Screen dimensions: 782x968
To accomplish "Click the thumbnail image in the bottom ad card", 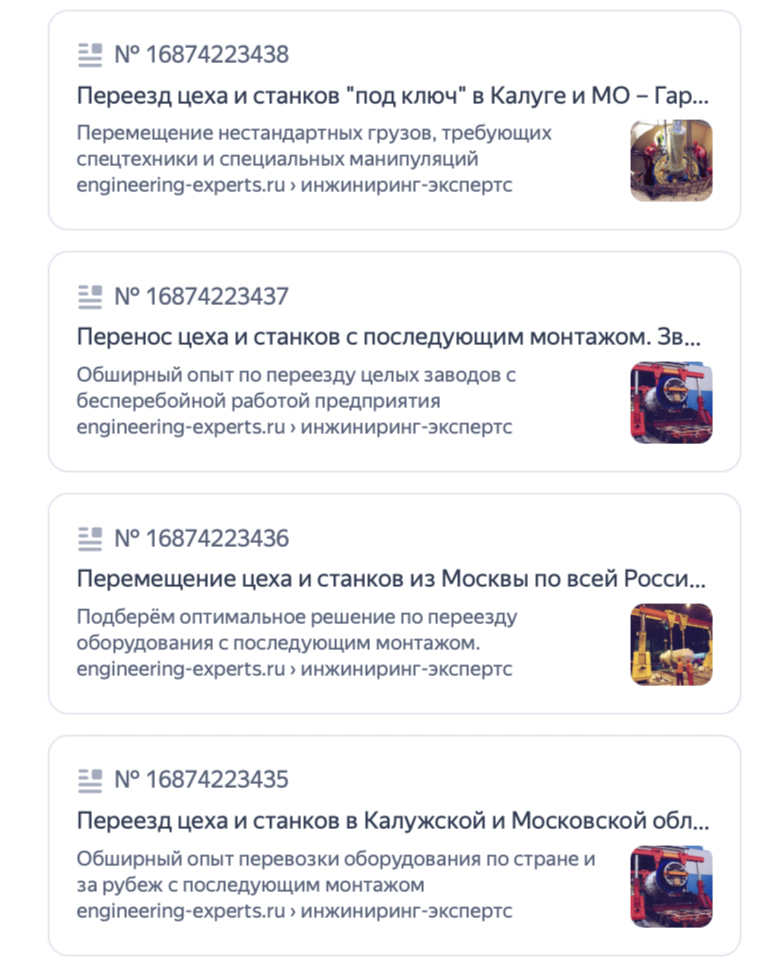I will click(671, 885).
